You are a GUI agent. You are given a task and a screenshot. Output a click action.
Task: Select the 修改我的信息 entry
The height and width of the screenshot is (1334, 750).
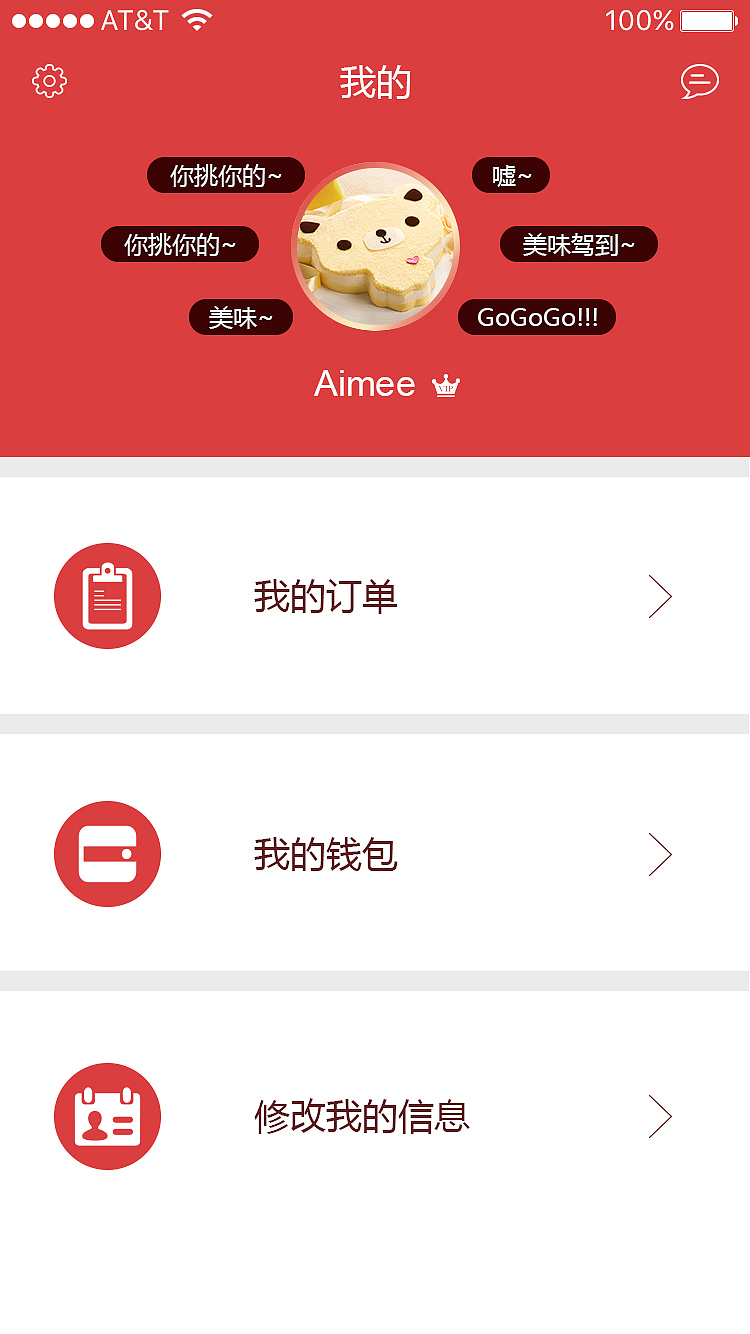(361, 1116)
